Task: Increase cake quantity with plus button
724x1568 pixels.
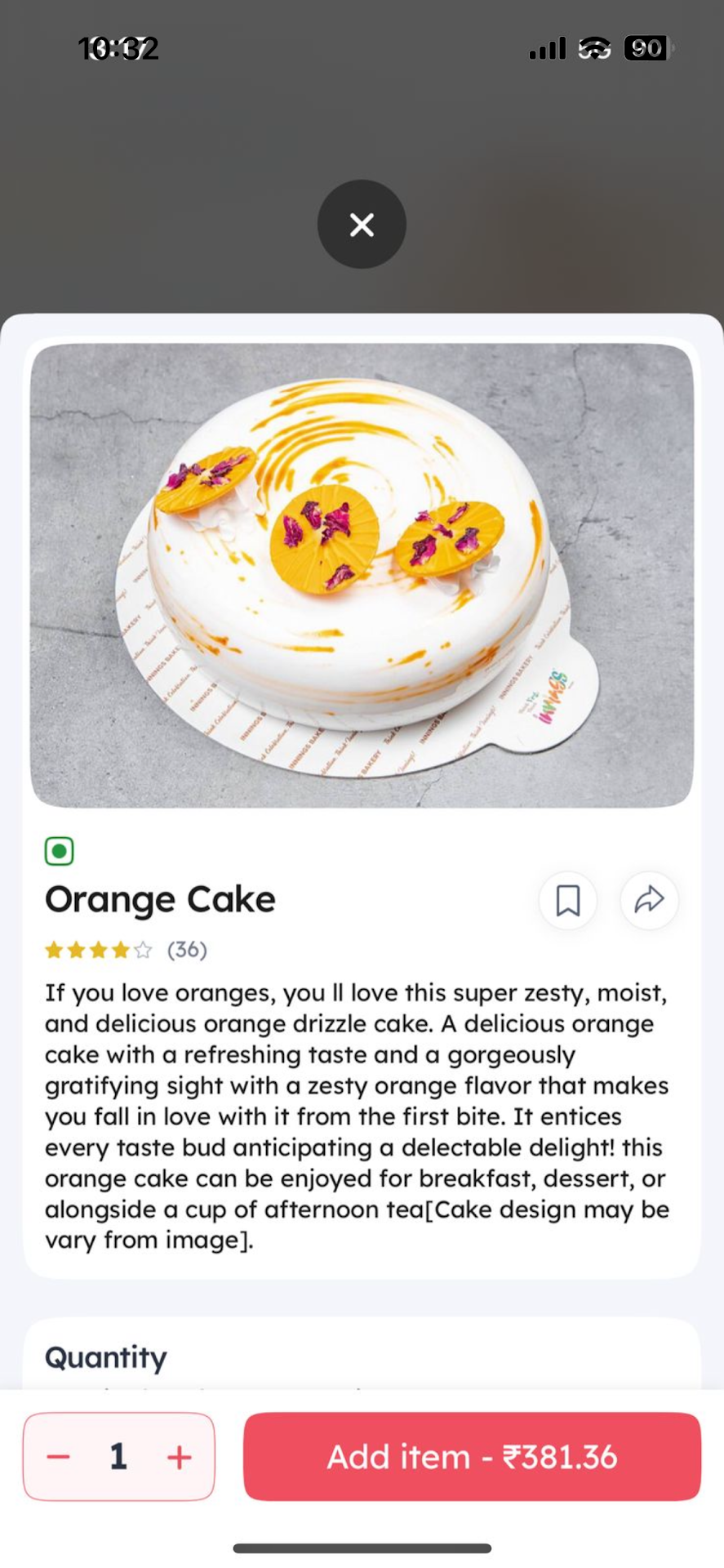Action: coord(179,1456)
